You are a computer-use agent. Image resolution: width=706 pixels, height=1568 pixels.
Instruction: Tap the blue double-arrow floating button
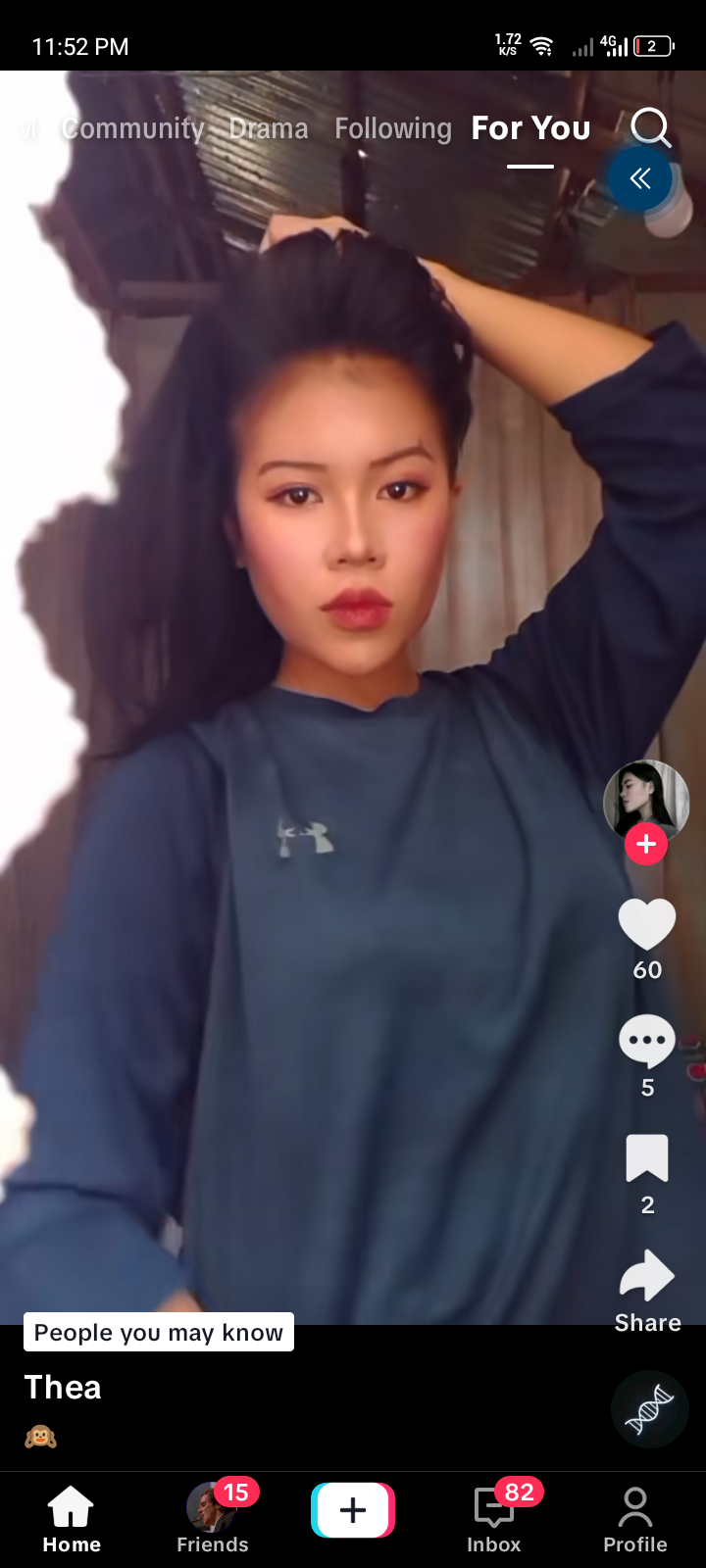640,178
